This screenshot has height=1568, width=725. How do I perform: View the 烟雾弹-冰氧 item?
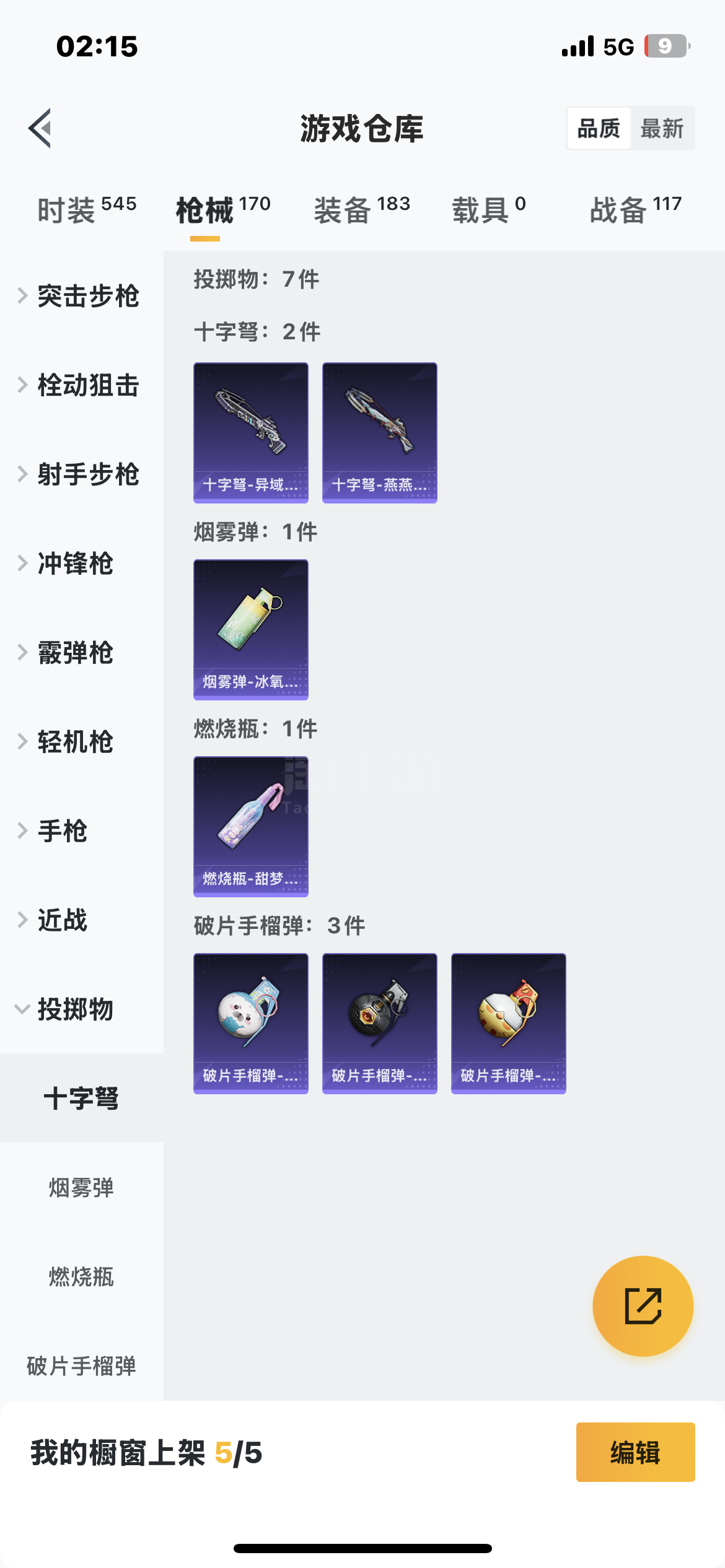251,629
